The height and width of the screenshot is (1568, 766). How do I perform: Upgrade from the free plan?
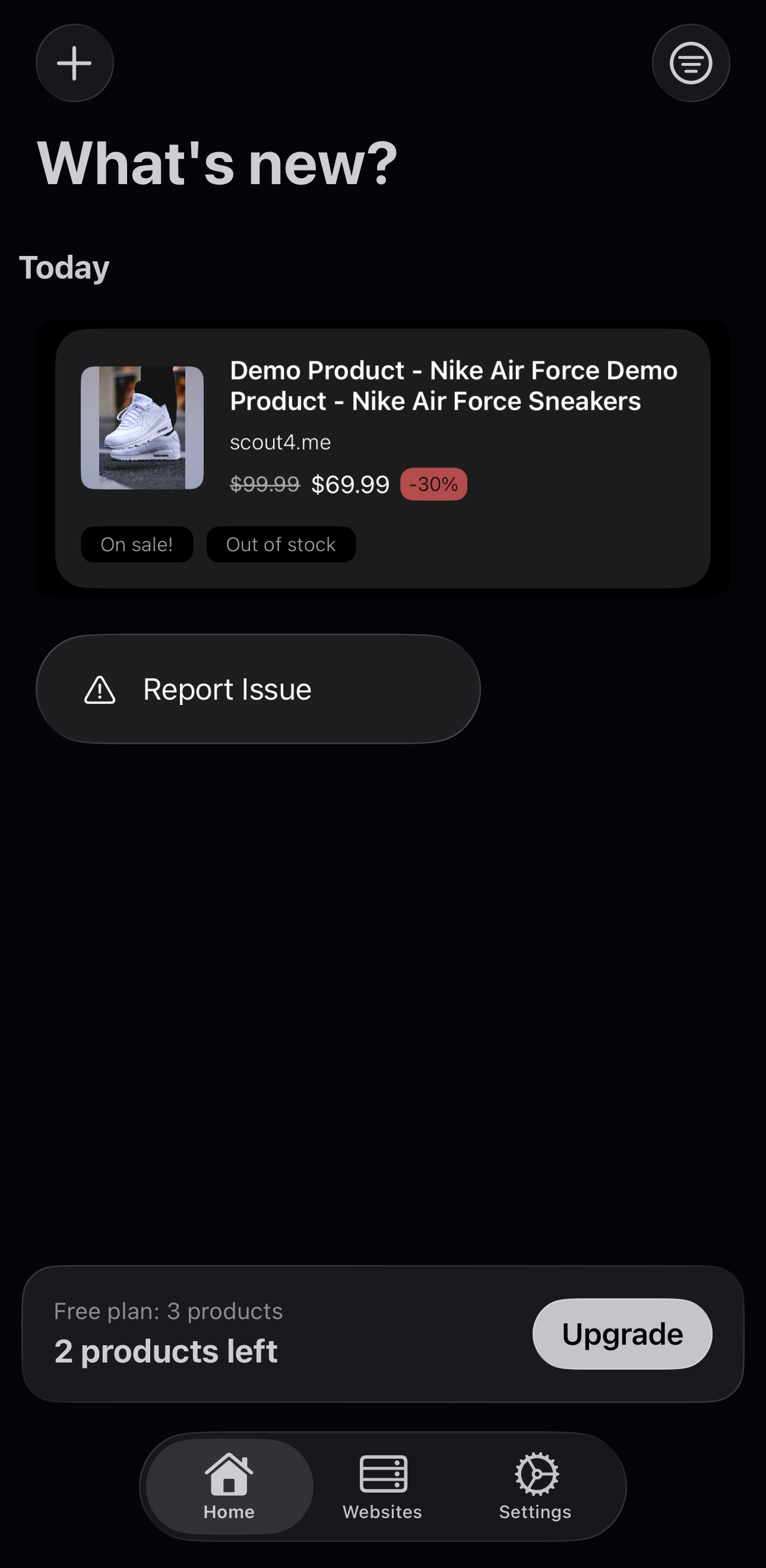click(x=622, y=1333)
